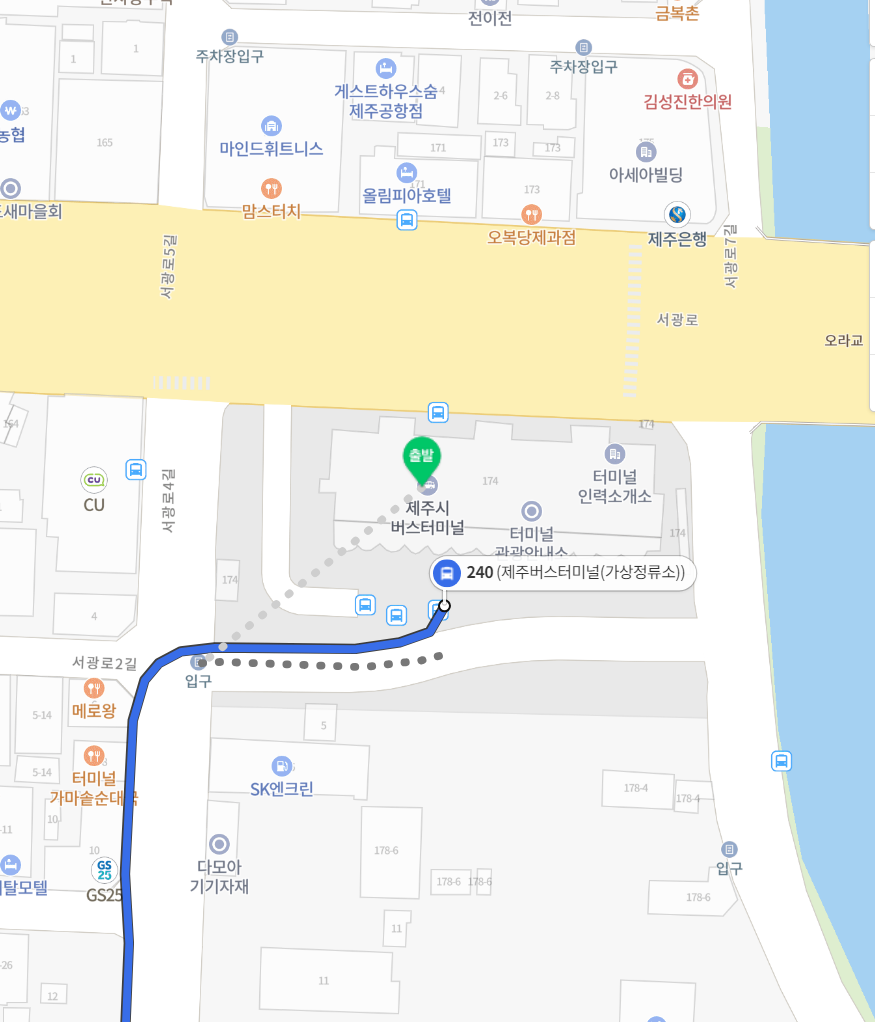Open the 맘스터치 restaurant marker
875x1022 pixels.
point(271,188)
